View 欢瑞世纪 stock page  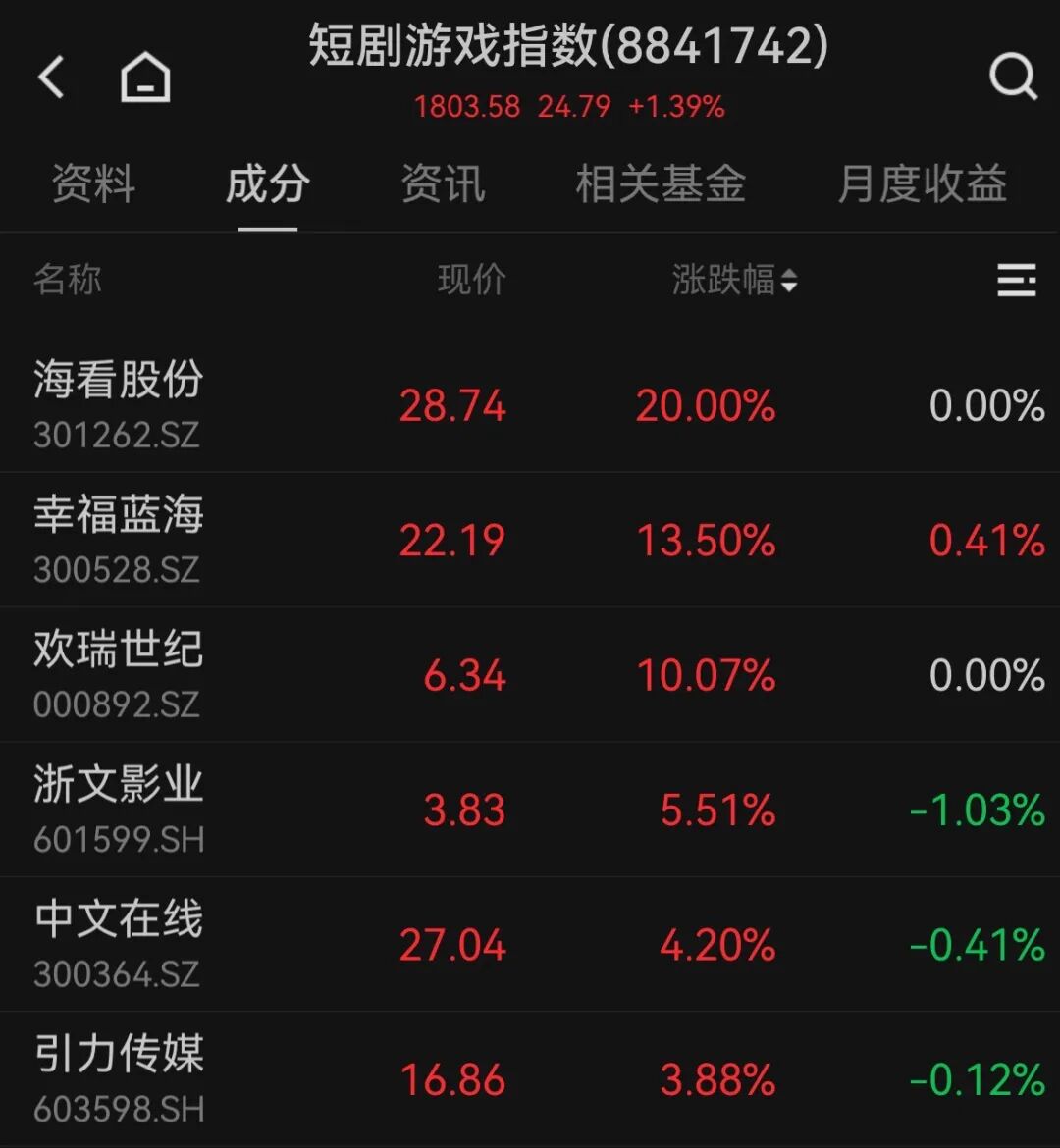pyautogui.click(x=118, y=674)
